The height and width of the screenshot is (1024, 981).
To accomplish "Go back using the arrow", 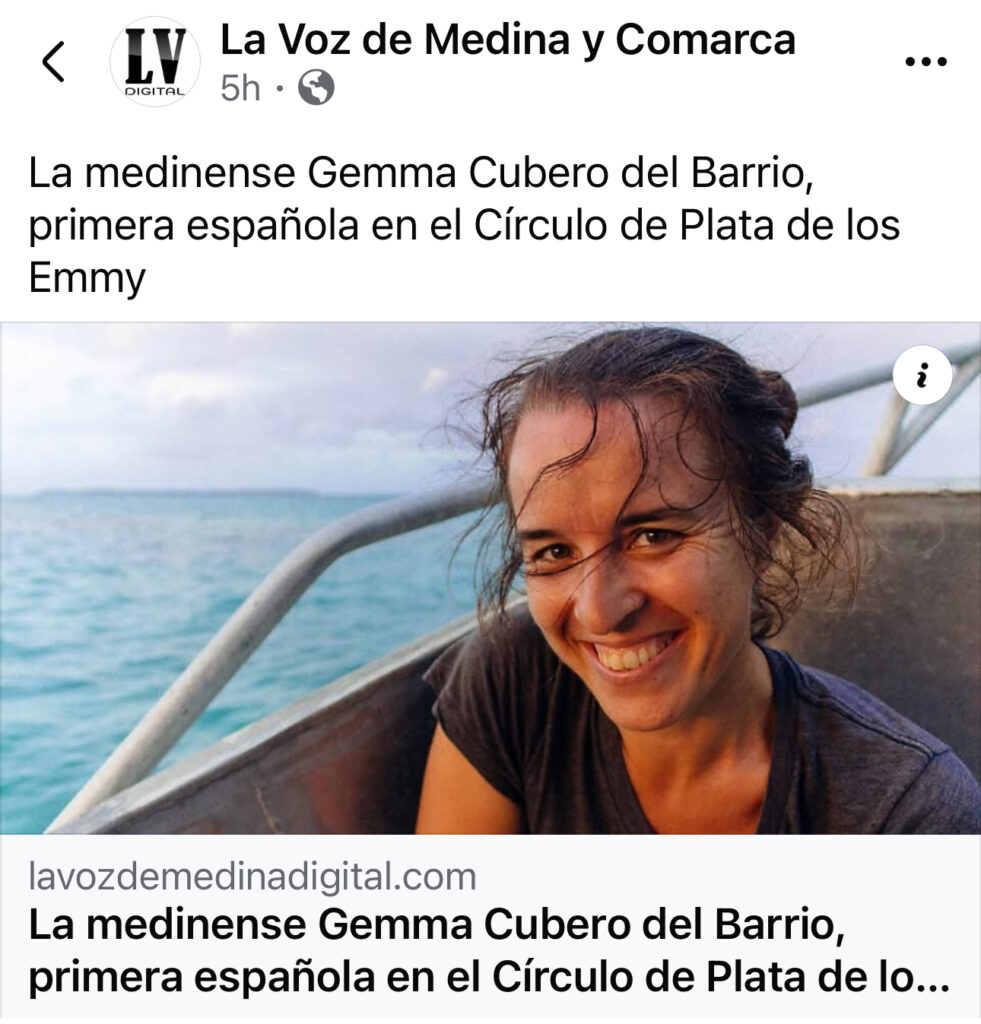I will click(x=53, y=62).
